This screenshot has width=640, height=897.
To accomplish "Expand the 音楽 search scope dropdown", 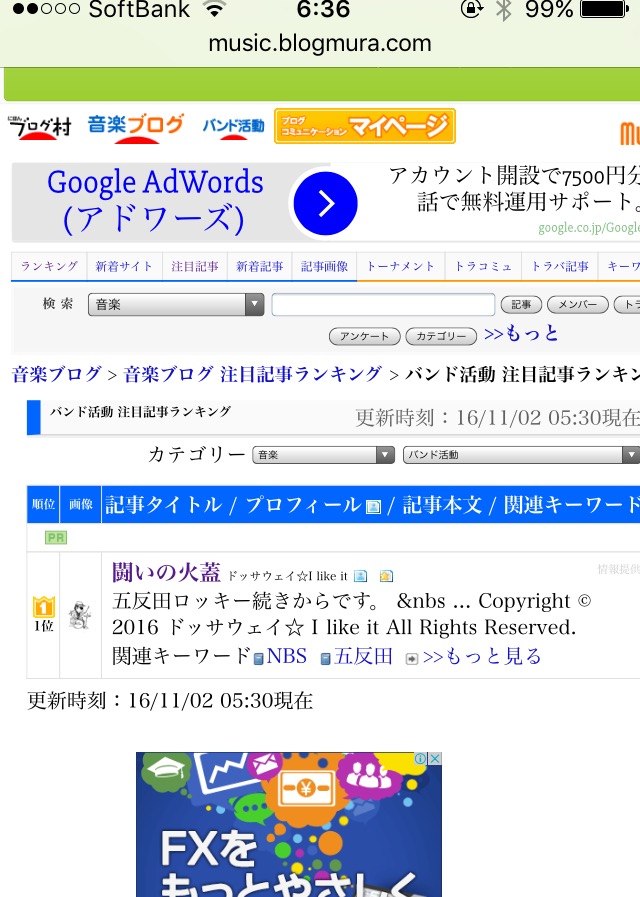I will click(176, 305).
